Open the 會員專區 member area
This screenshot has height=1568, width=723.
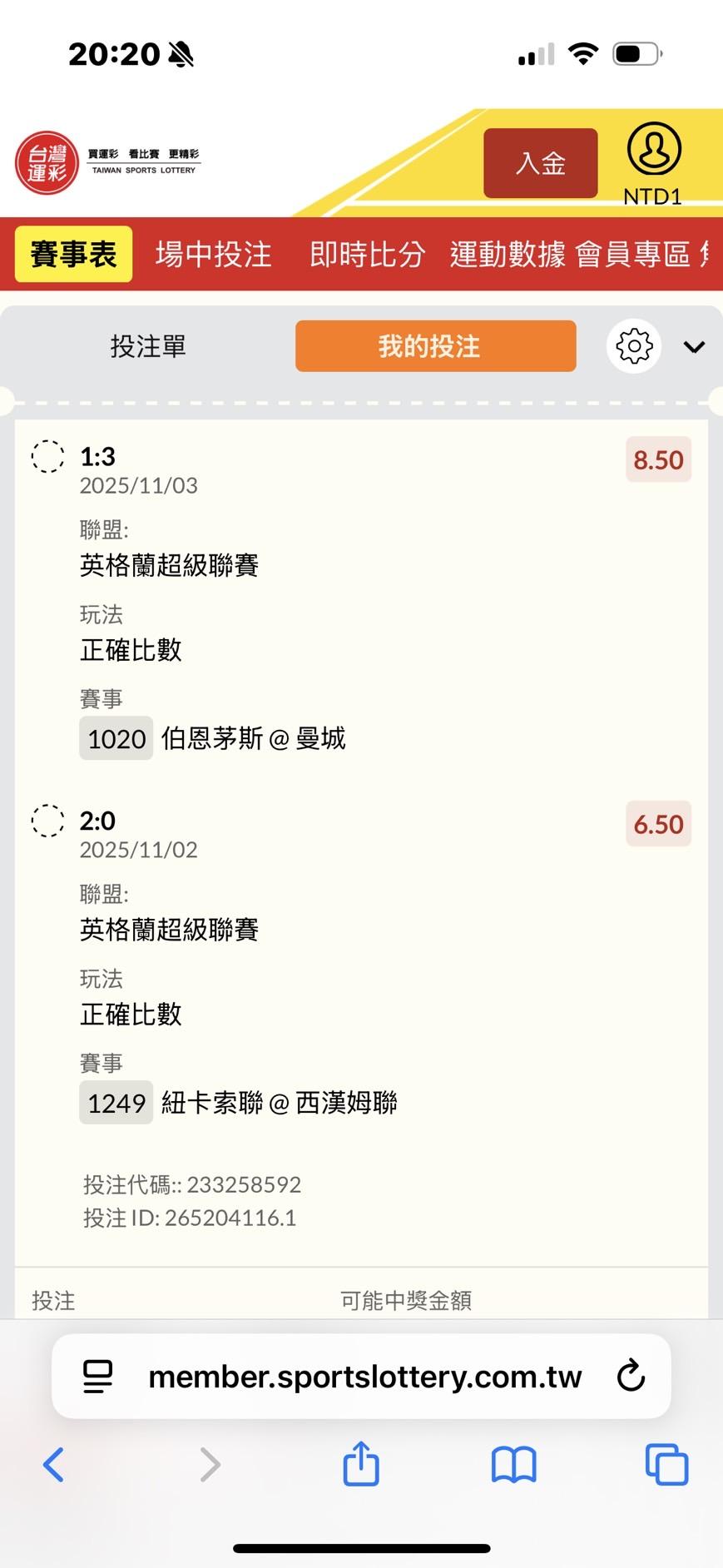pyautogui.click(x=633, y=254)
